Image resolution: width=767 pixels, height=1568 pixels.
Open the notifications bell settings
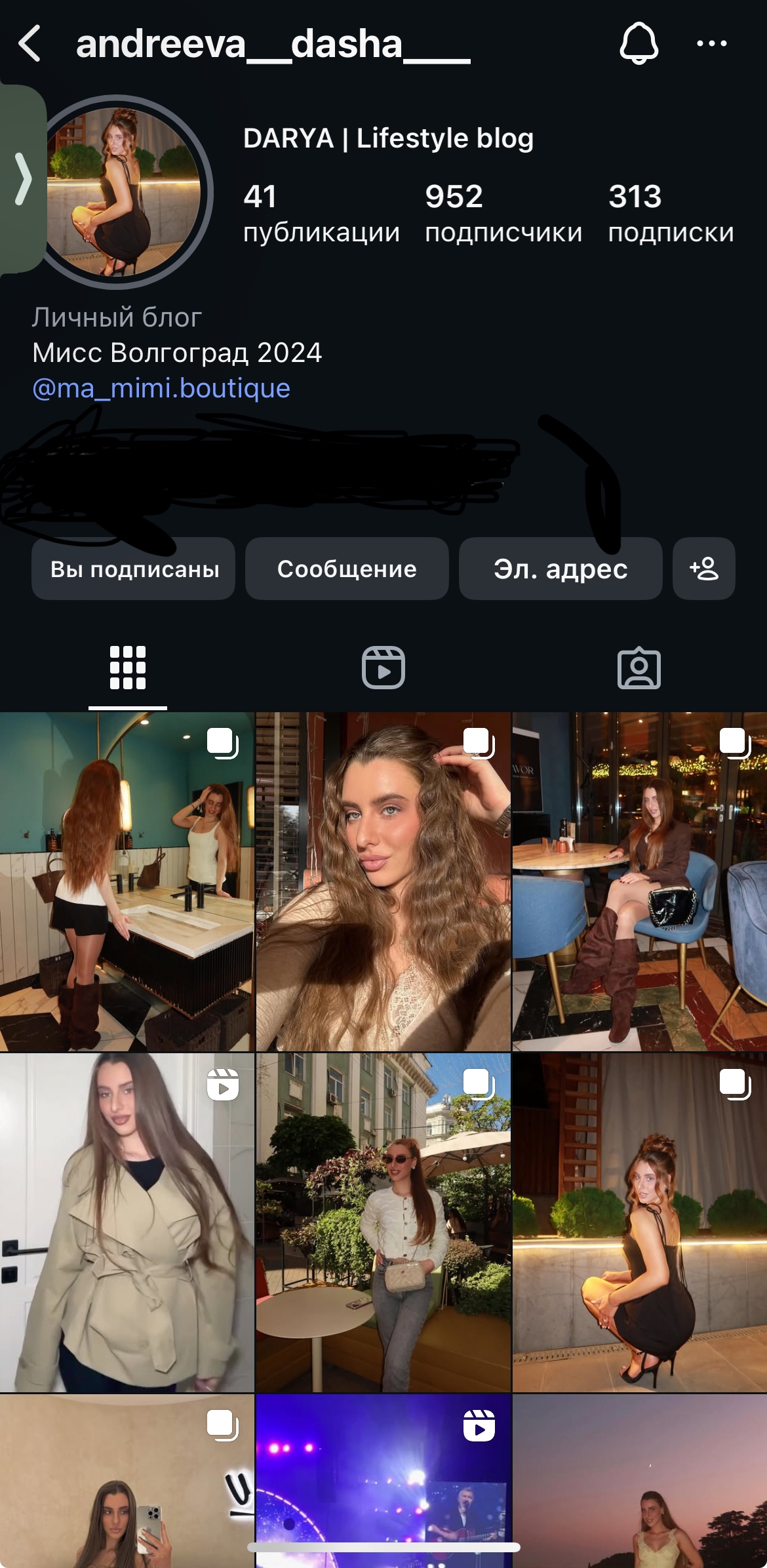point(639,44)
